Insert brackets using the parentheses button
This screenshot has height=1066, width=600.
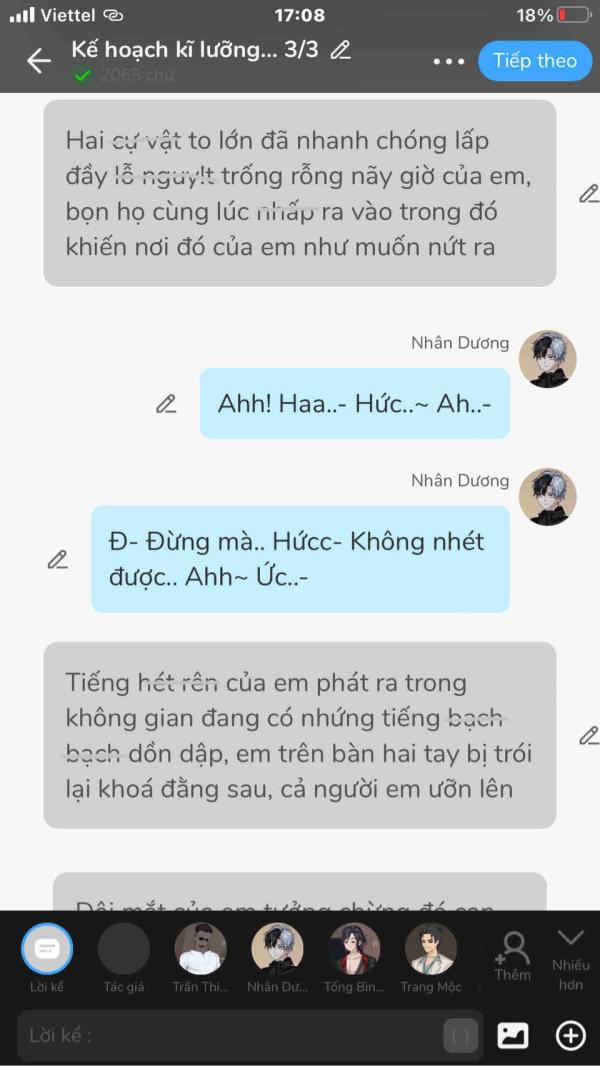[461, 1036]
